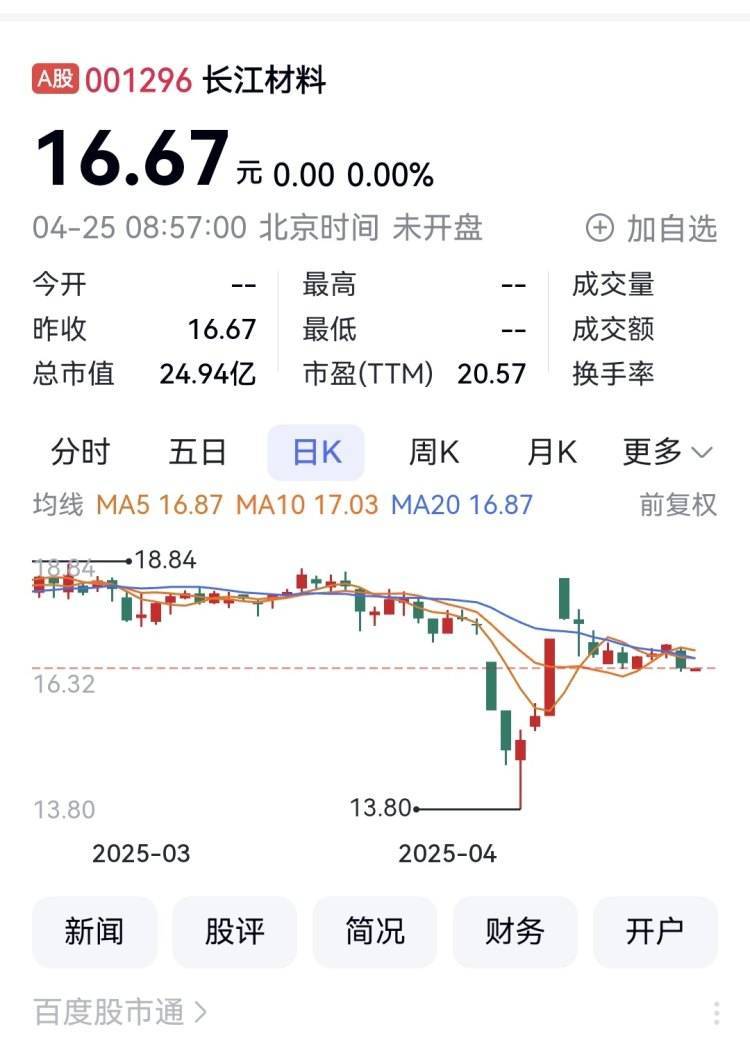Open the three-dot overflow menu
Screen dimensions: 750x1038
coord(716,1012)
